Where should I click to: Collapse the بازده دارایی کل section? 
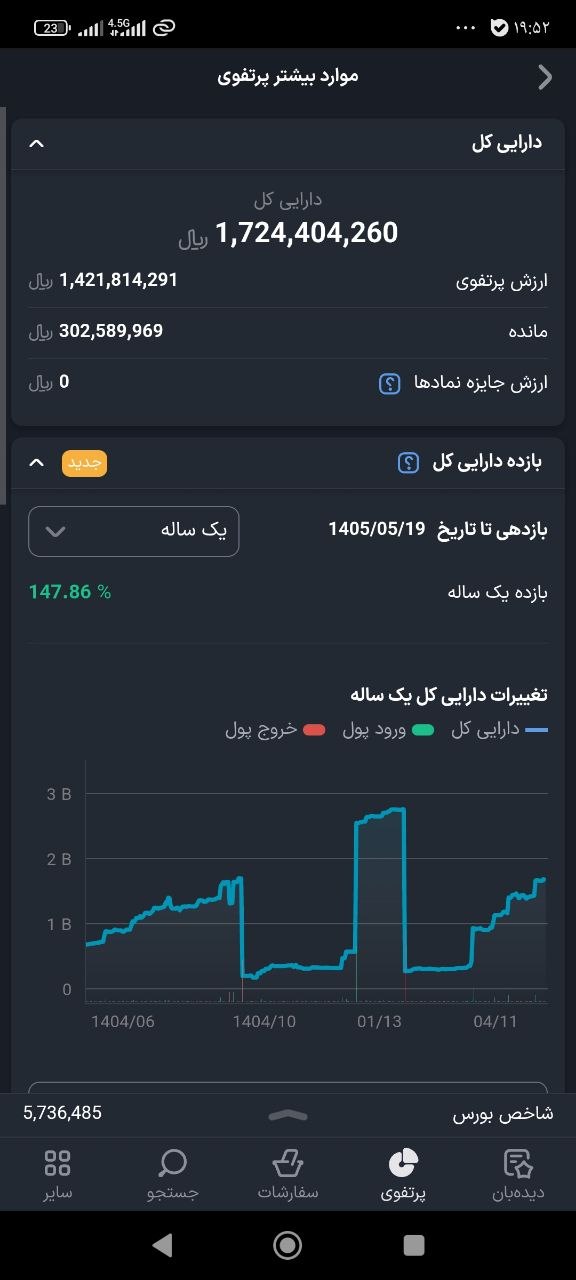(x=37, y=462)
